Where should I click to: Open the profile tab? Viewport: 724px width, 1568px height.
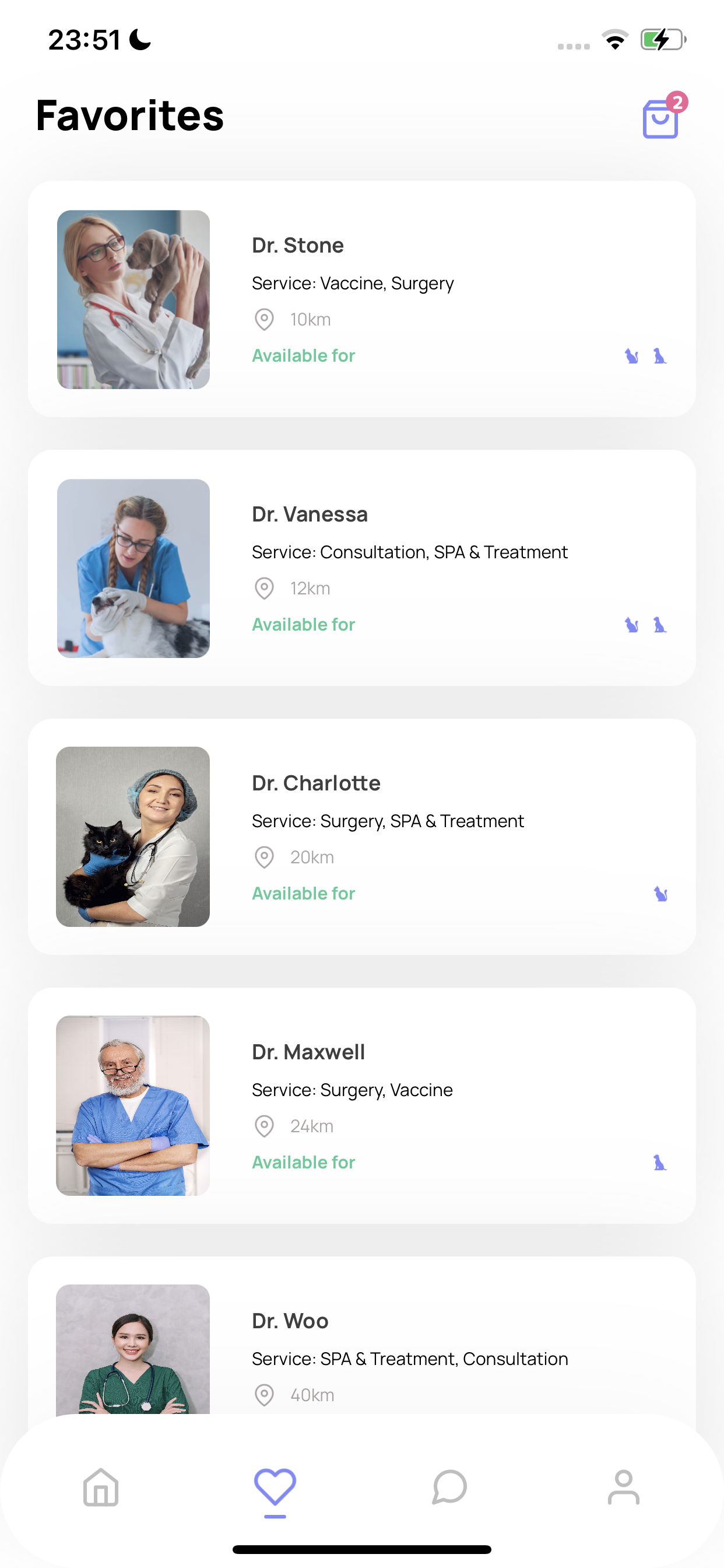click(x=624, y=1487)
